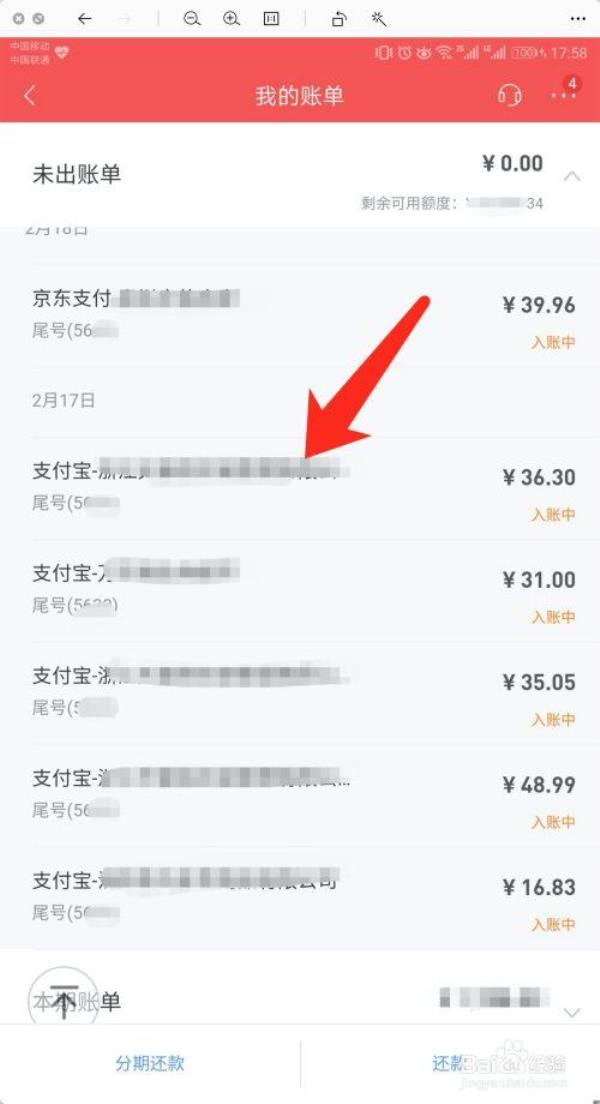The width and height of the screenshot is (600, 1104).
Task: Tap the 还款 repayment button
Action: (450, 1063)
